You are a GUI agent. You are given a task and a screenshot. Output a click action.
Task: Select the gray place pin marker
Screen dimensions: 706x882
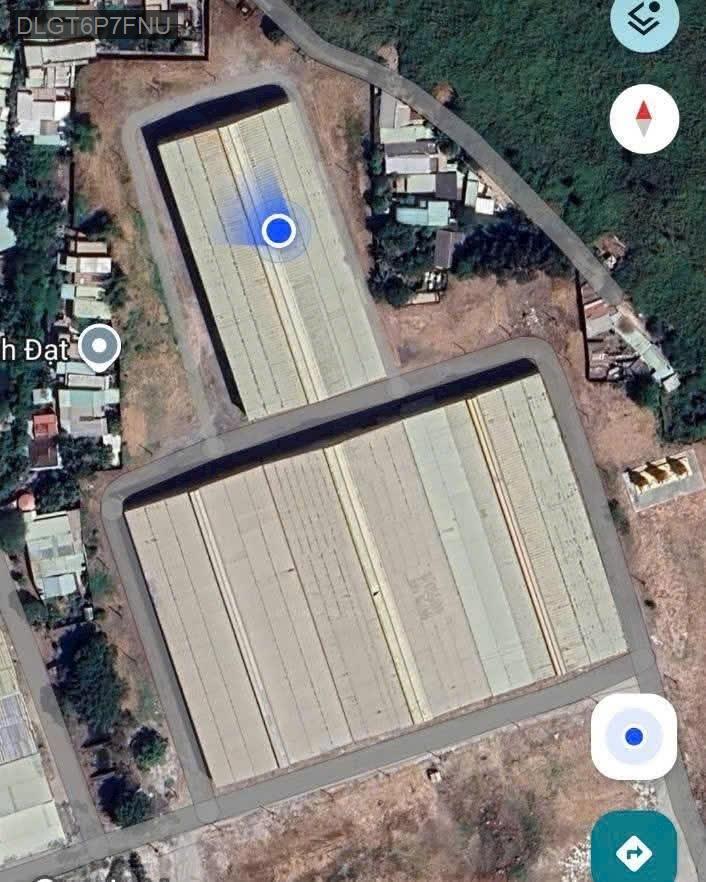[99, 346]
